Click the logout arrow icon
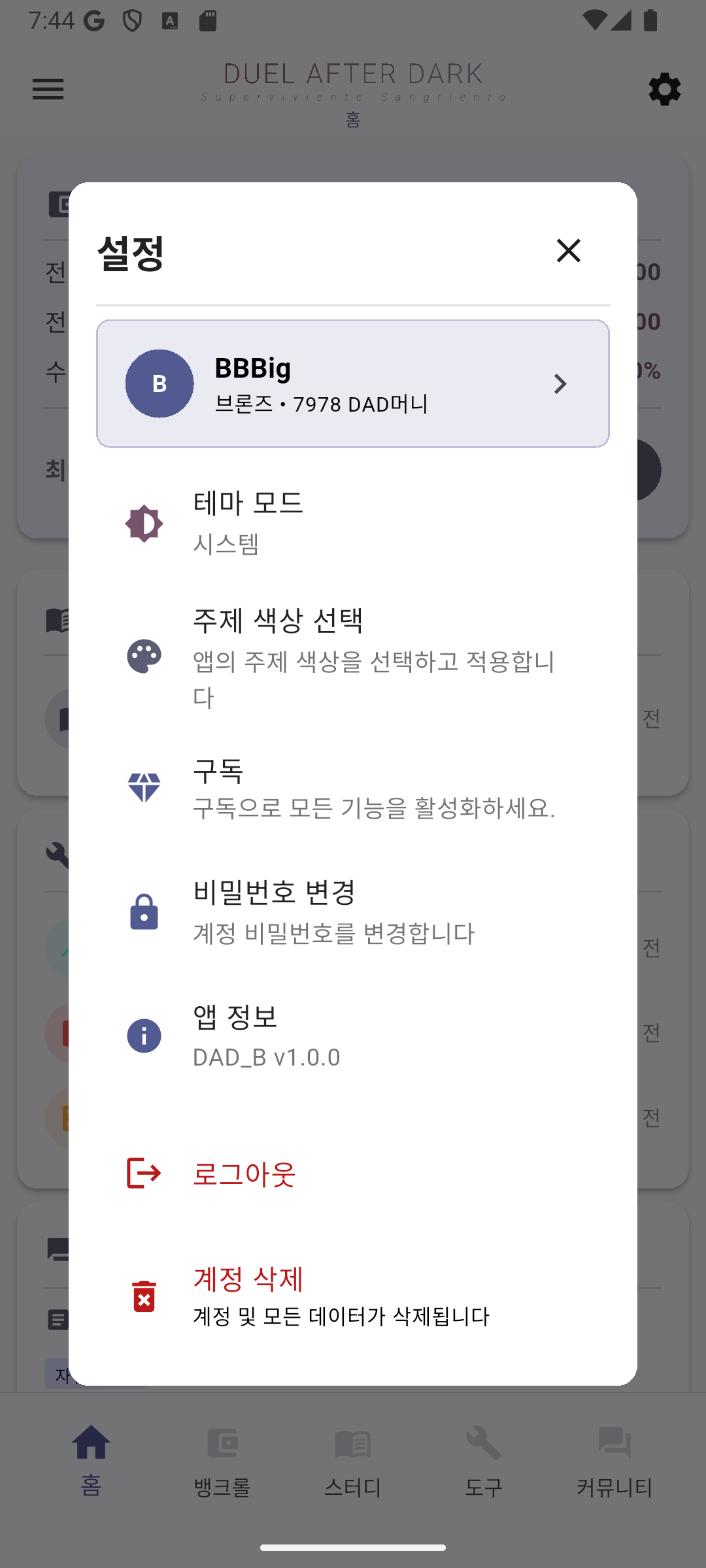 point(144,1173)
